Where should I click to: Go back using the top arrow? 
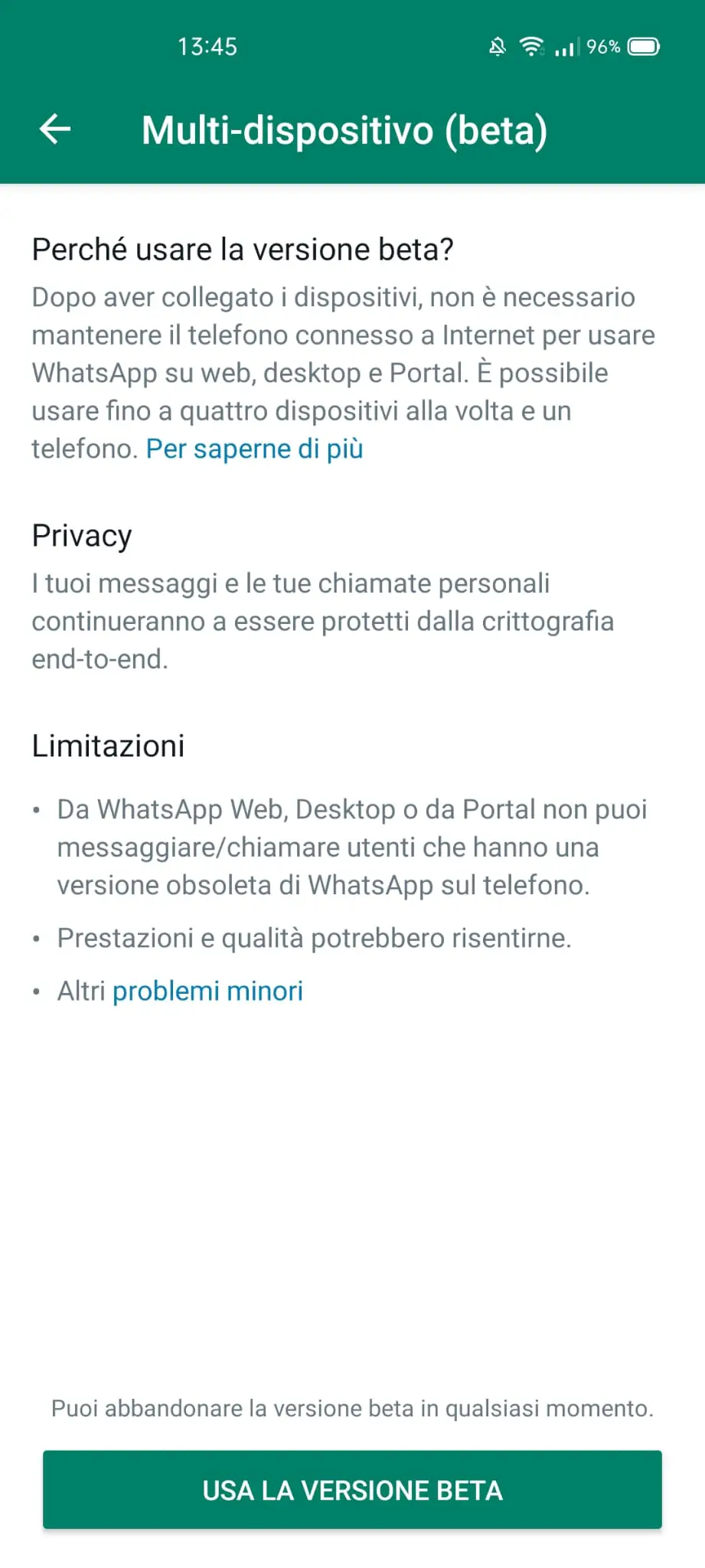coord(55,129)
